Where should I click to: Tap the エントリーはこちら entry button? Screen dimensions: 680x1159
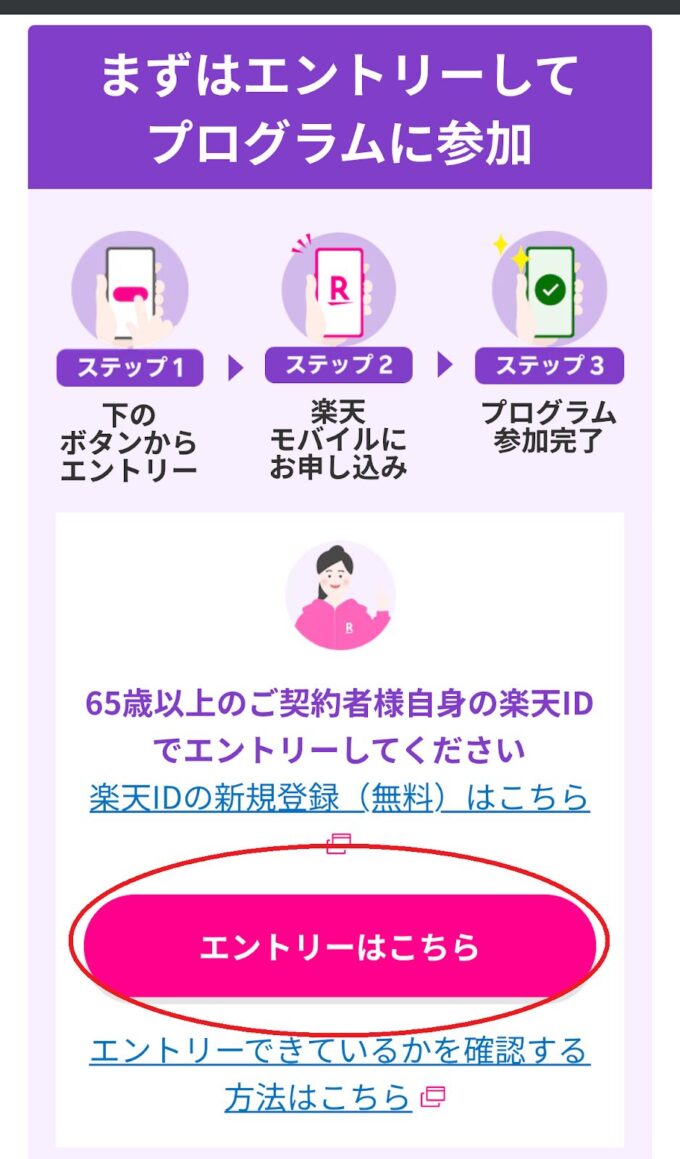pyautogui.click(x=339, y=946)
